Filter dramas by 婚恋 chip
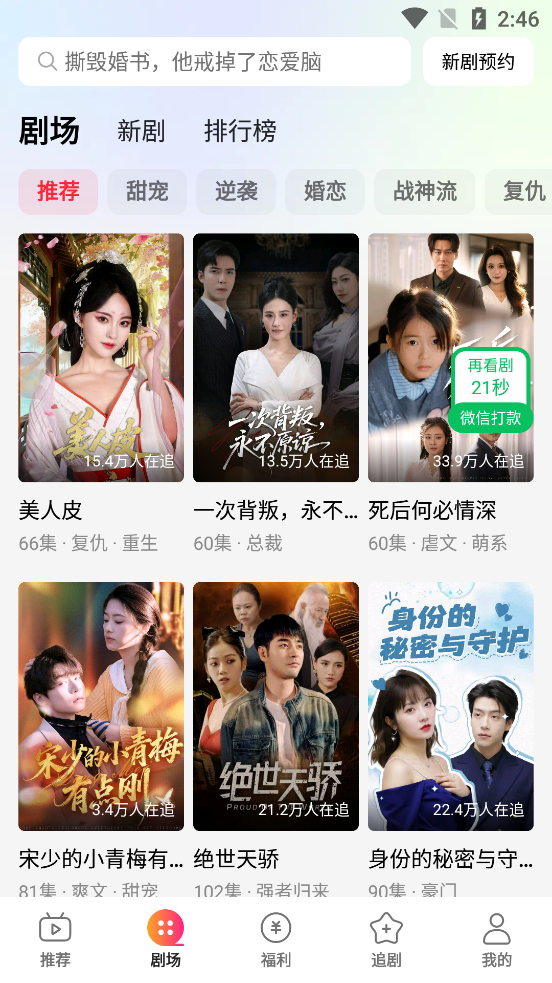This screenshot has width=552, height=983. tap(325, 191)
